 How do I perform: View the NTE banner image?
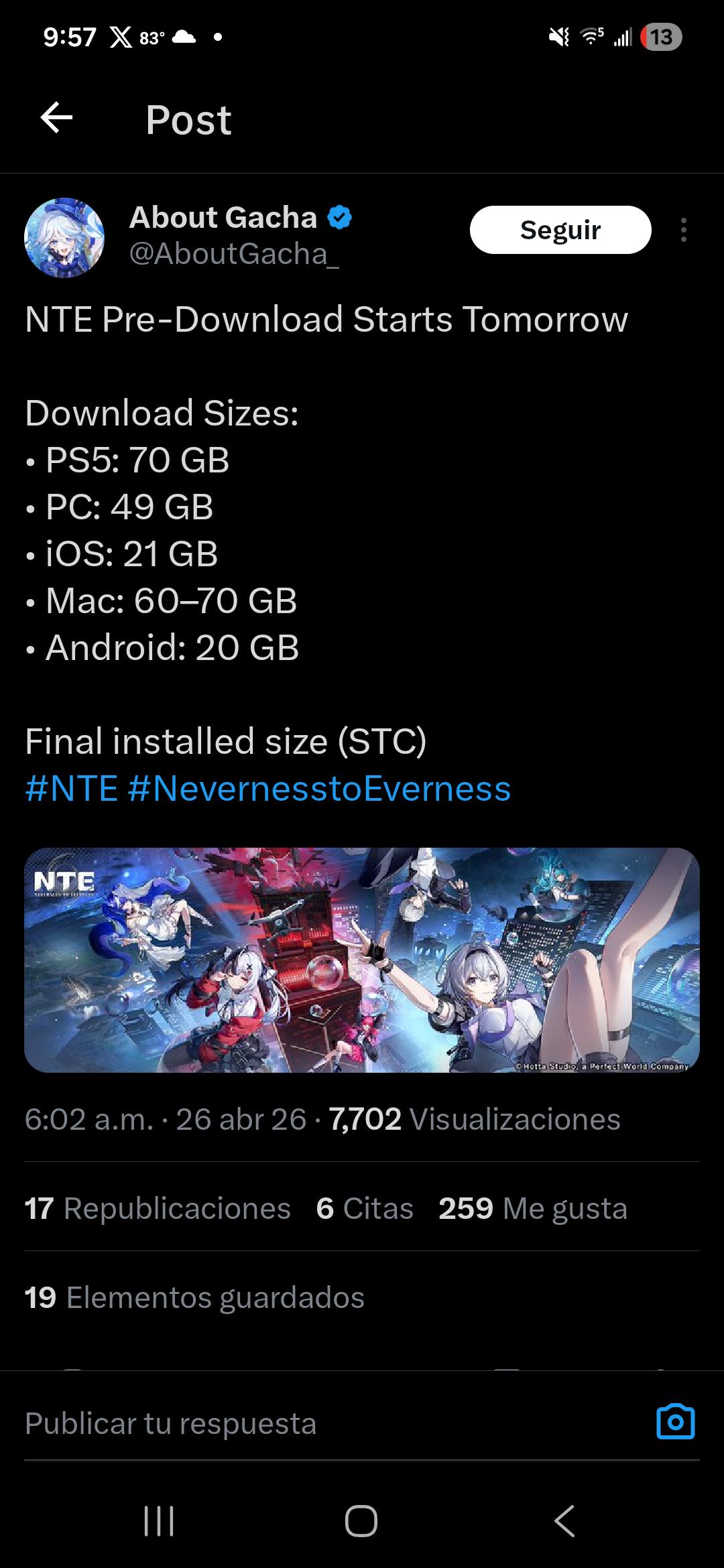pyautogui.click(x=362, y=960)
